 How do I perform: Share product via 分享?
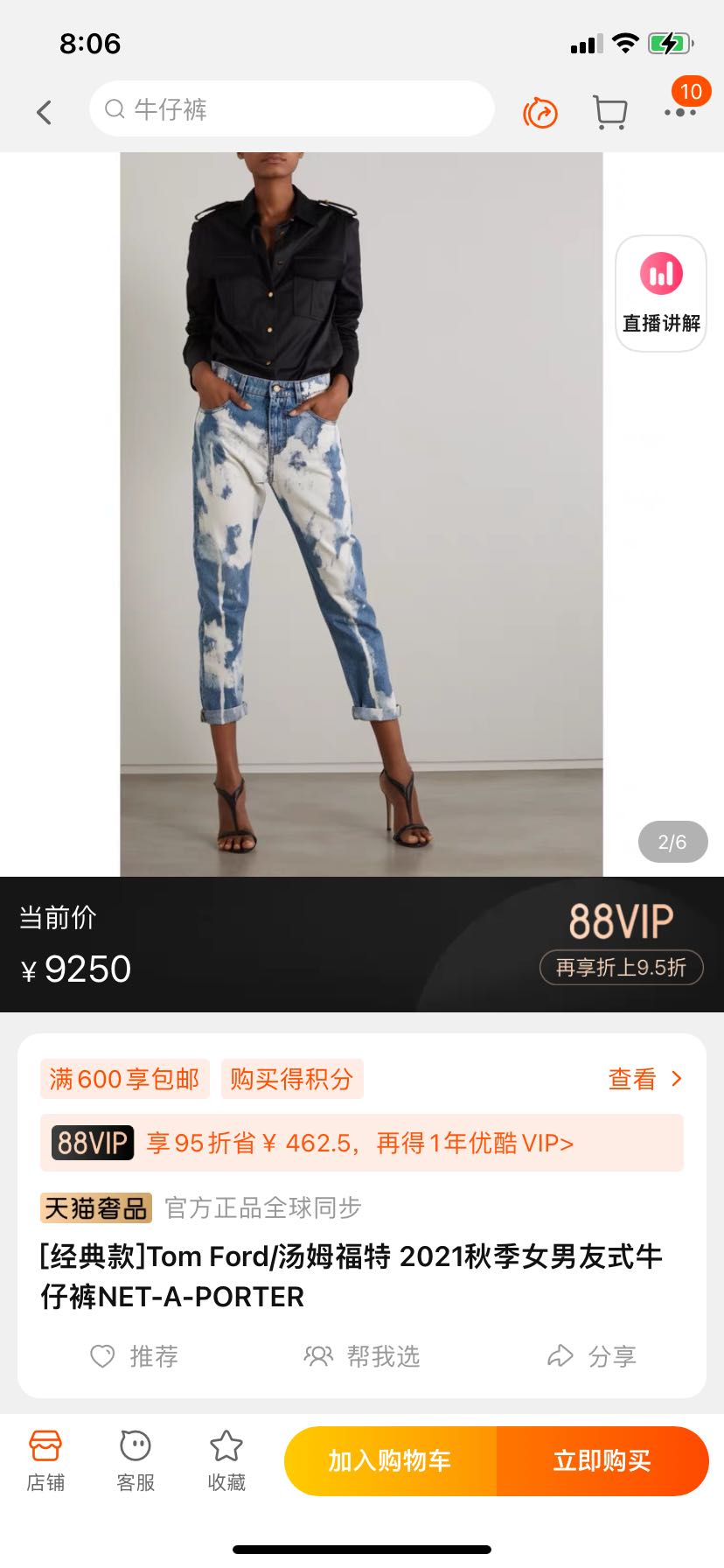pyautogui.click(x=592, y=1356)
